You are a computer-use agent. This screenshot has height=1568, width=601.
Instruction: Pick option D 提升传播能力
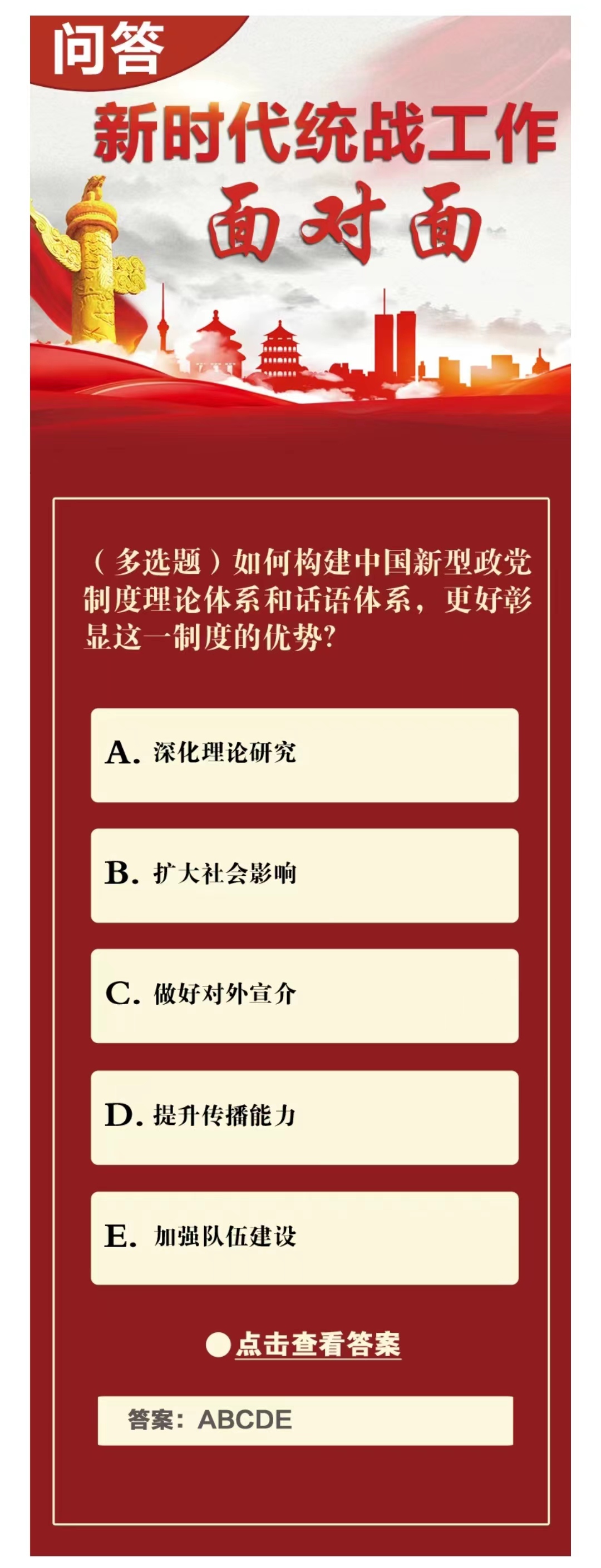click(304, 1117)
